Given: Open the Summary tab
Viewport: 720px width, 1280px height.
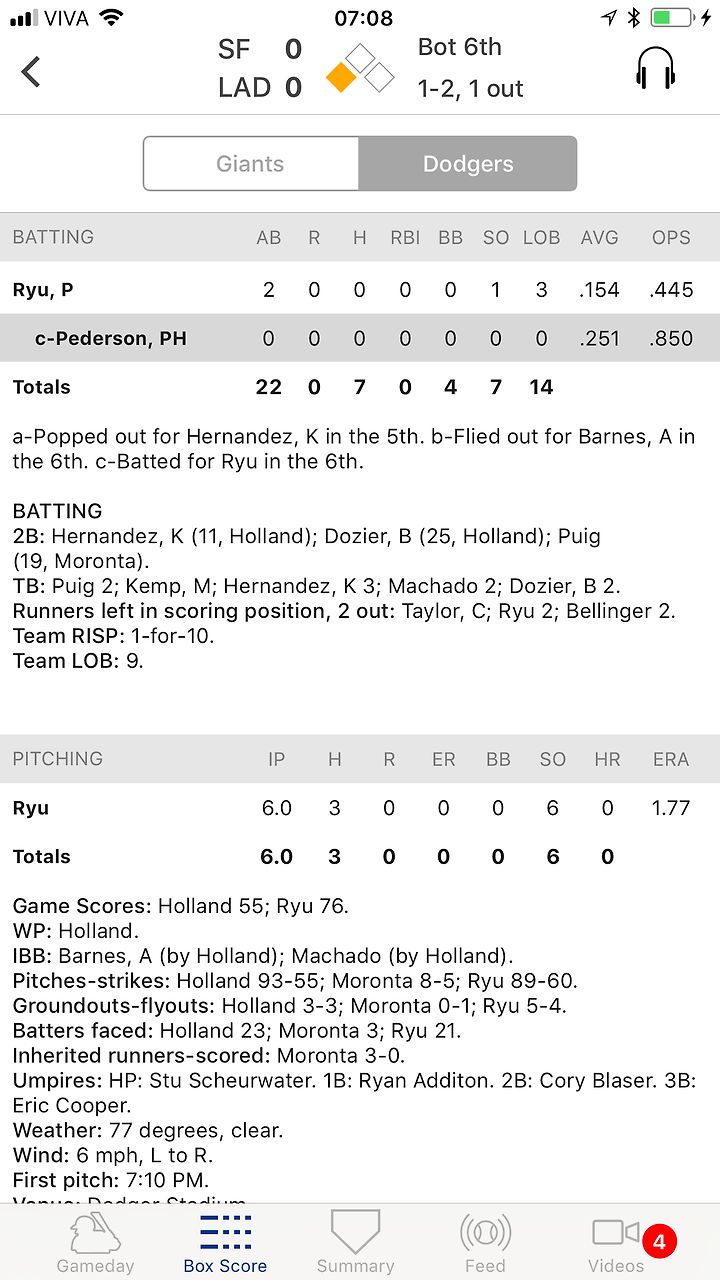Looking at the screenshot, I should coord(355,1242).
